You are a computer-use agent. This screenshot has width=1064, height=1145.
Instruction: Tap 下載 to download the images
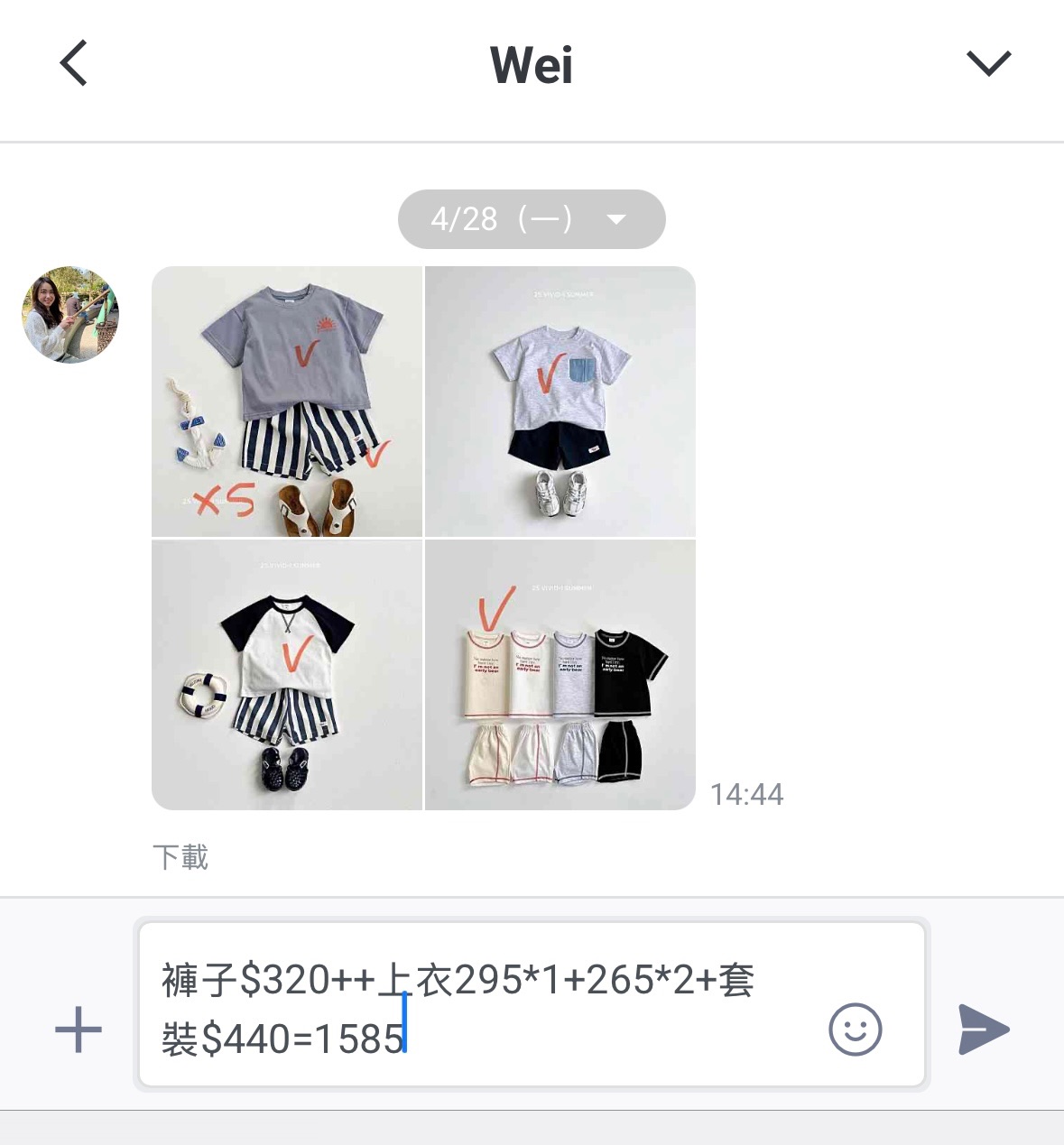pyautogui.click(x=180, y=856)
